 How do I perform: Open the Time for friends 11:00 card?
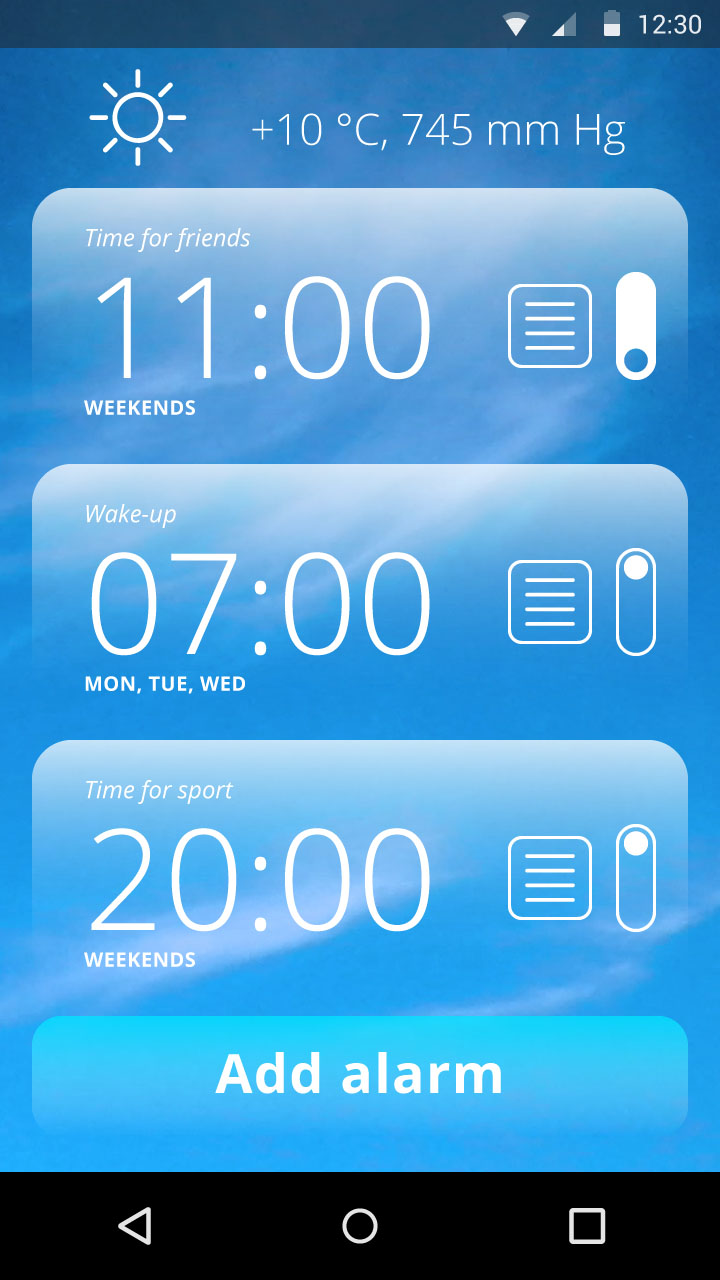click(x=262, y=328)
